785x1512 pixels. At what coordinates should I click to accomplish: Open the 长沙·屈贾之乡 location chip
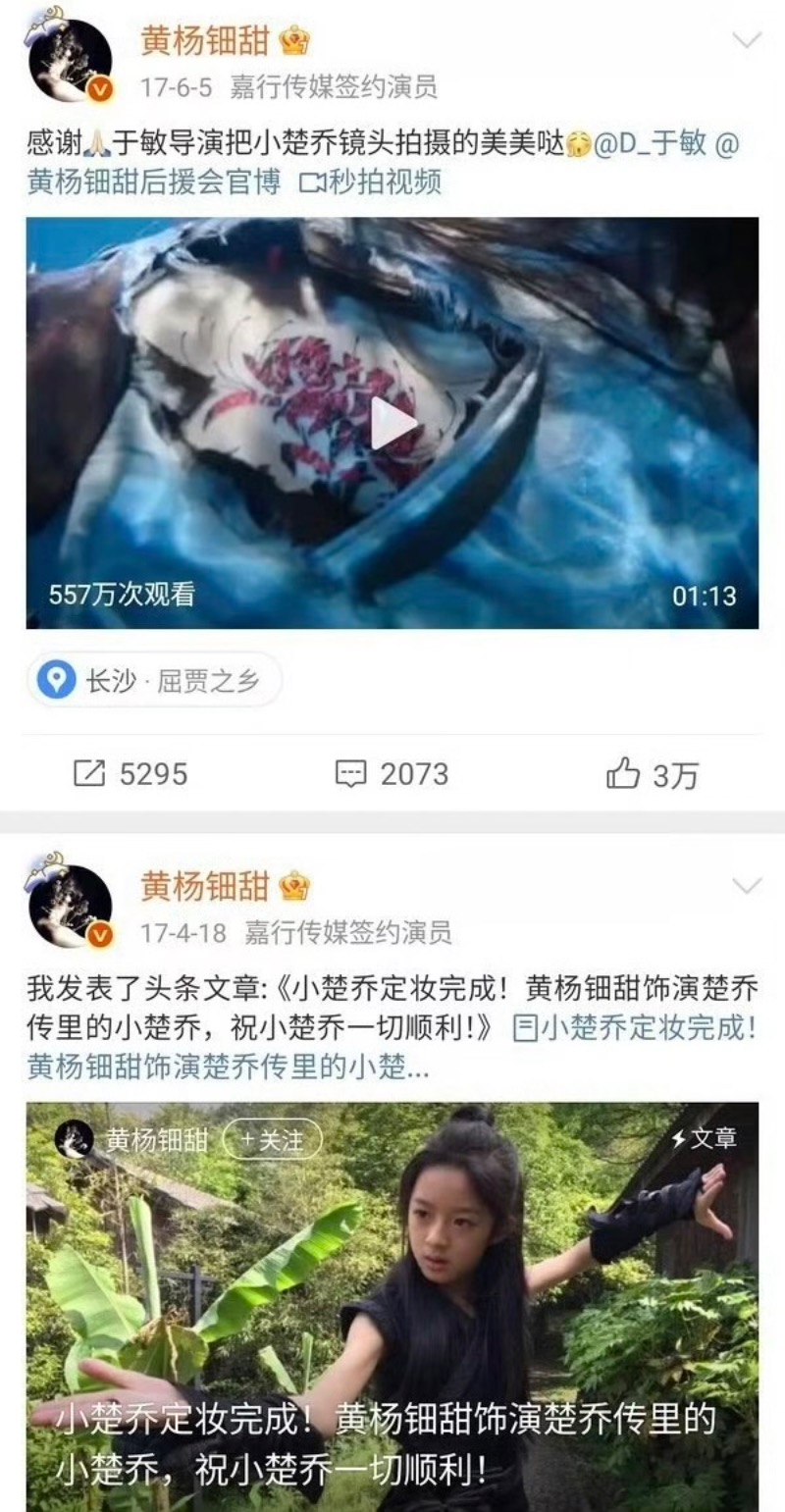point(155,680)
